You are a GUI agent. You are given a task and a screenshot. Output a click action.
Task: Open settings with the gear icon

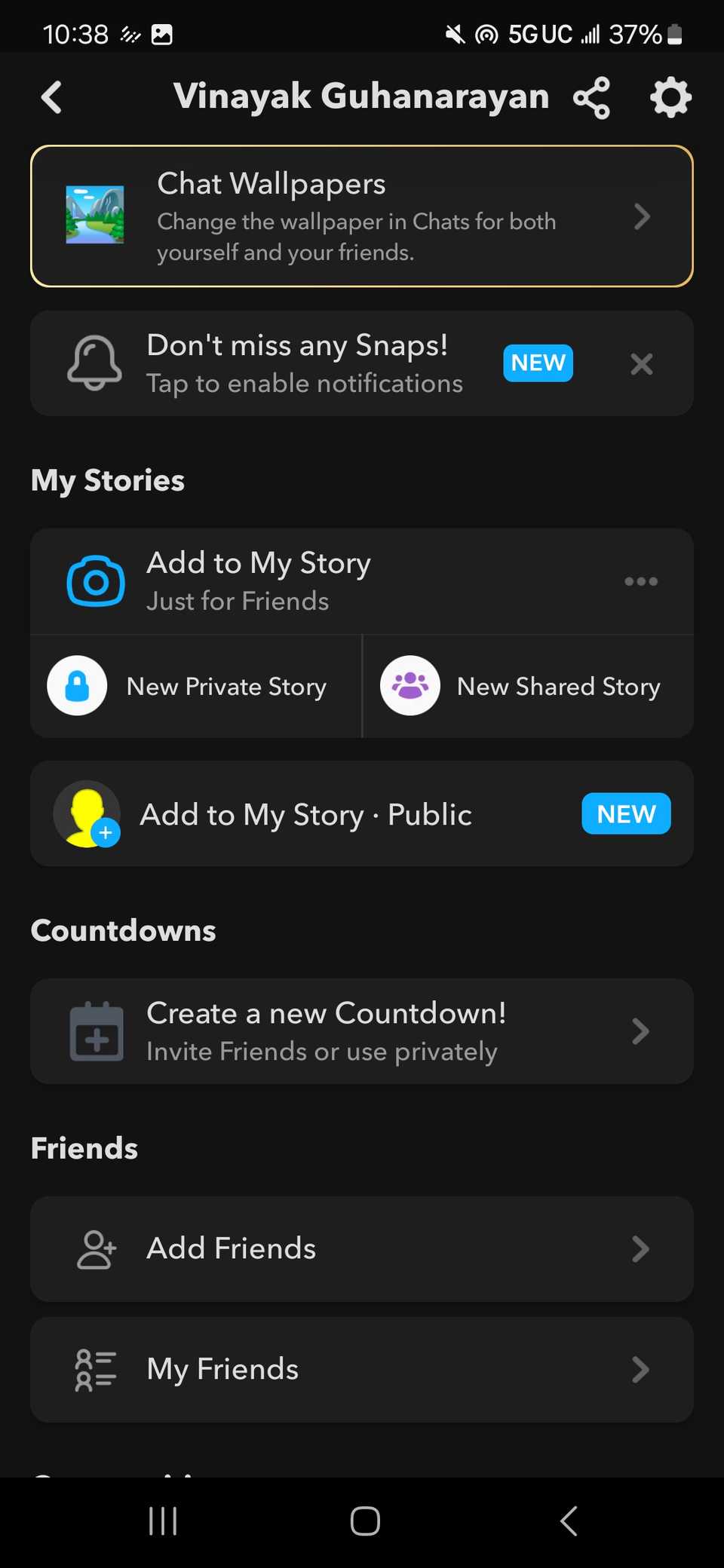[x=670, y=96]
